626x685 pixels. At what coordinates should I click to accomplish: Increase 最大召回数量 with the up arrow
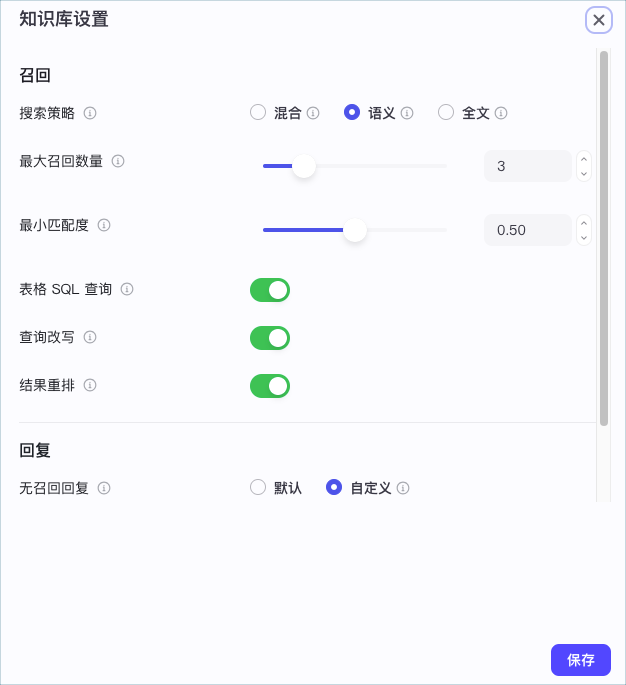[x=584, y=158]
